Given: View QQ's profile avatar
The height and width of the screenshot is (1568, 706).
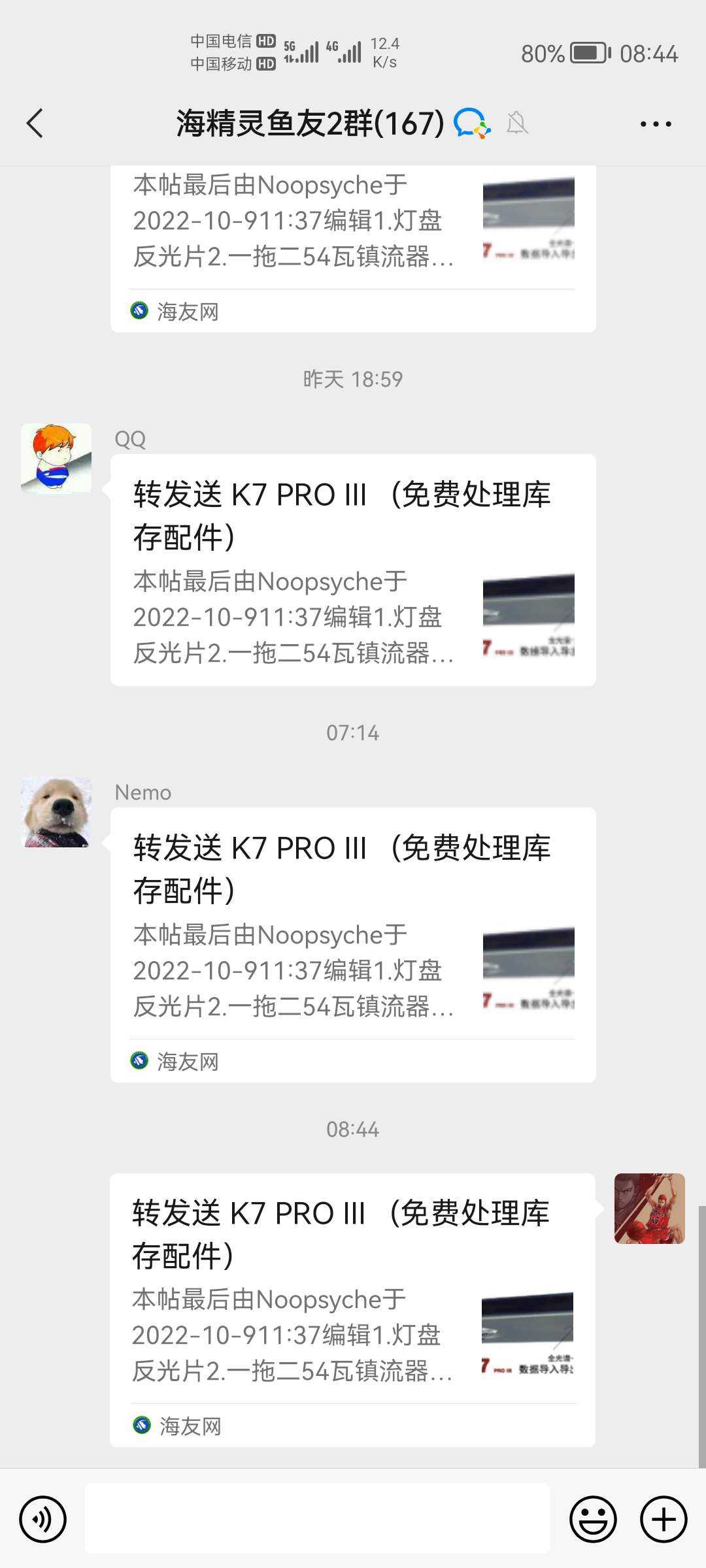Looking at the screenshot, I should click(x=56, y=458).
